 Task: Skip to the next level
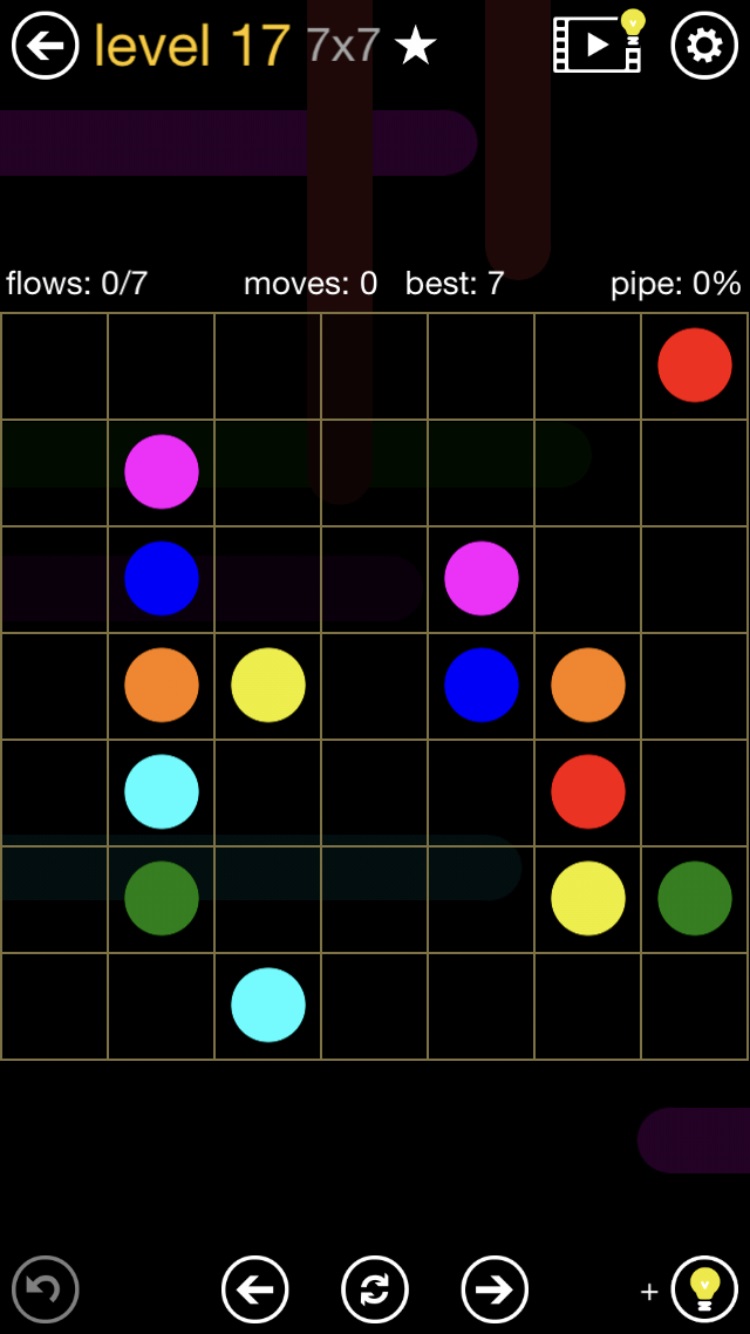[494, 1289]
